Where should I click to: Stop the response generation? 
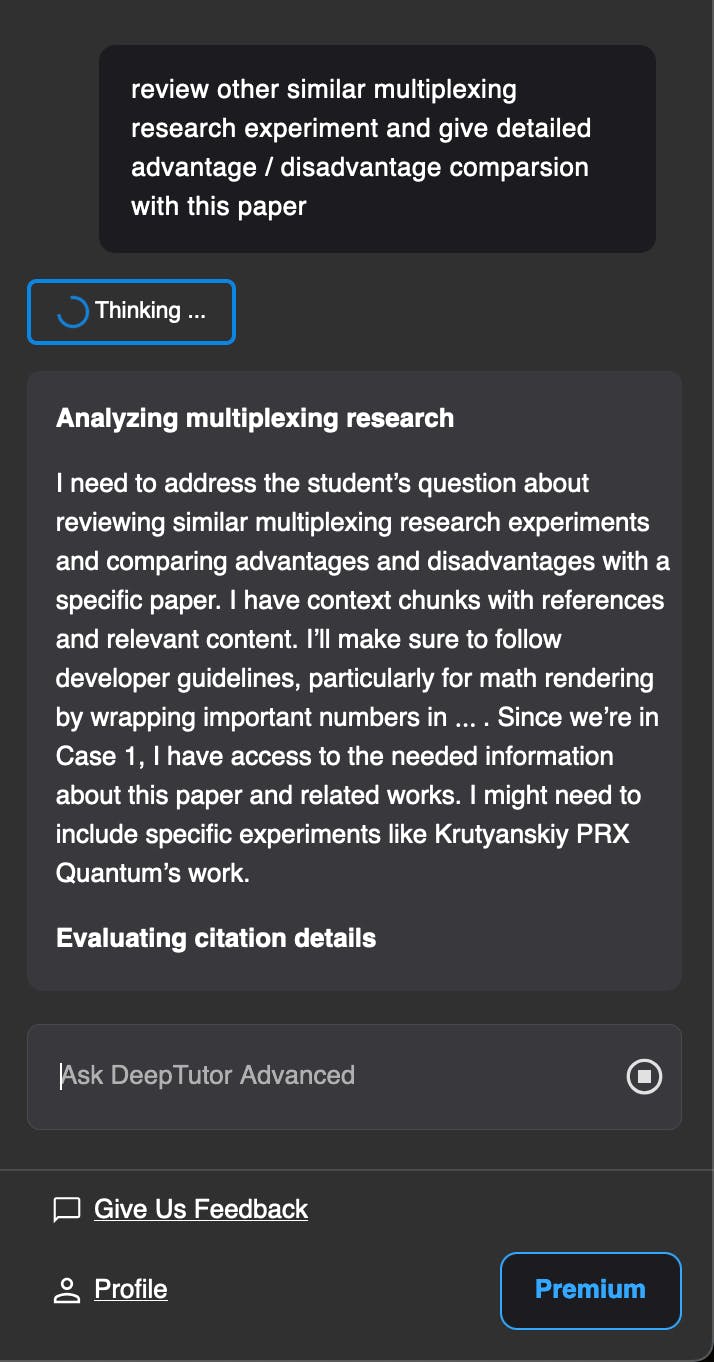[x=644, y=1077]
